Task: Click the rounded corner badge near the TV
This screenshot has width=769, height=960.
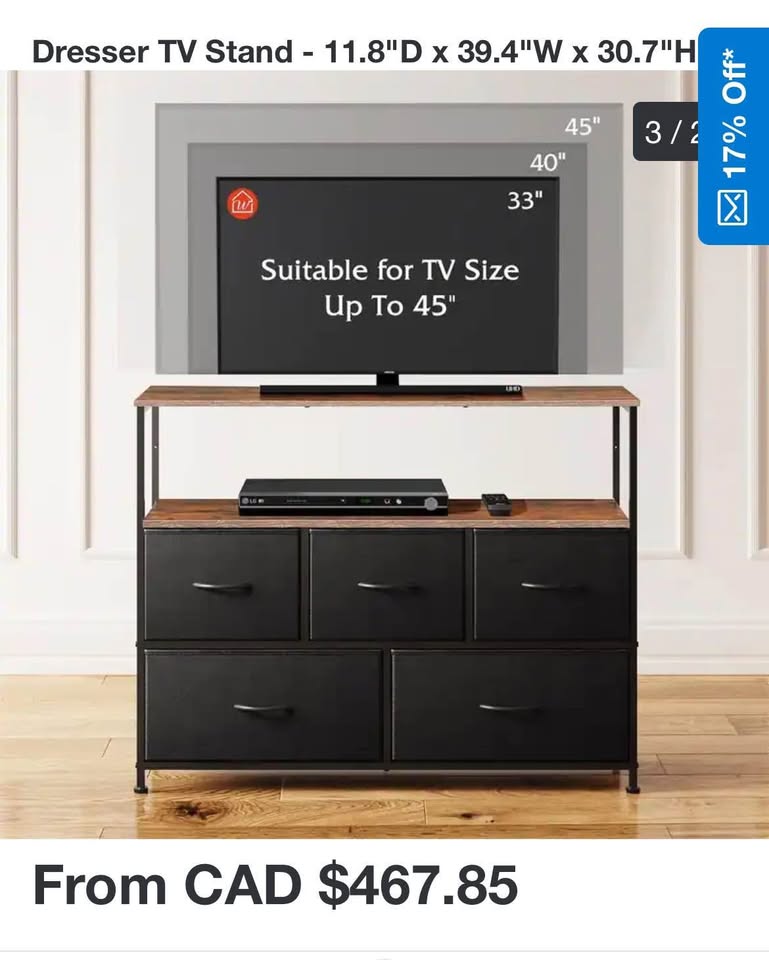Action: pos(665,131)
